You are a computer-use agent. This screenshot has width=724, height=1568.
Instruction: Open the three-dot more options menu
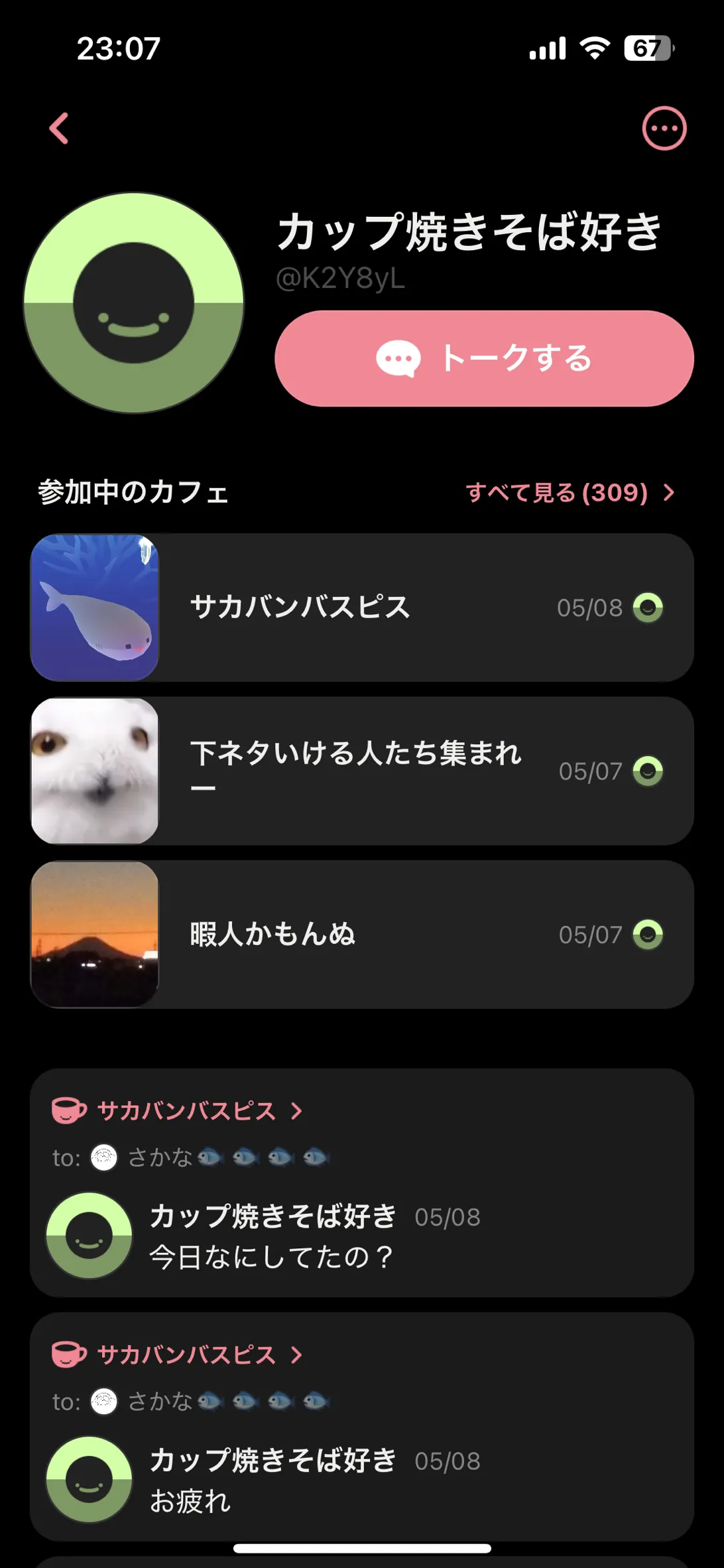point(664,128)
